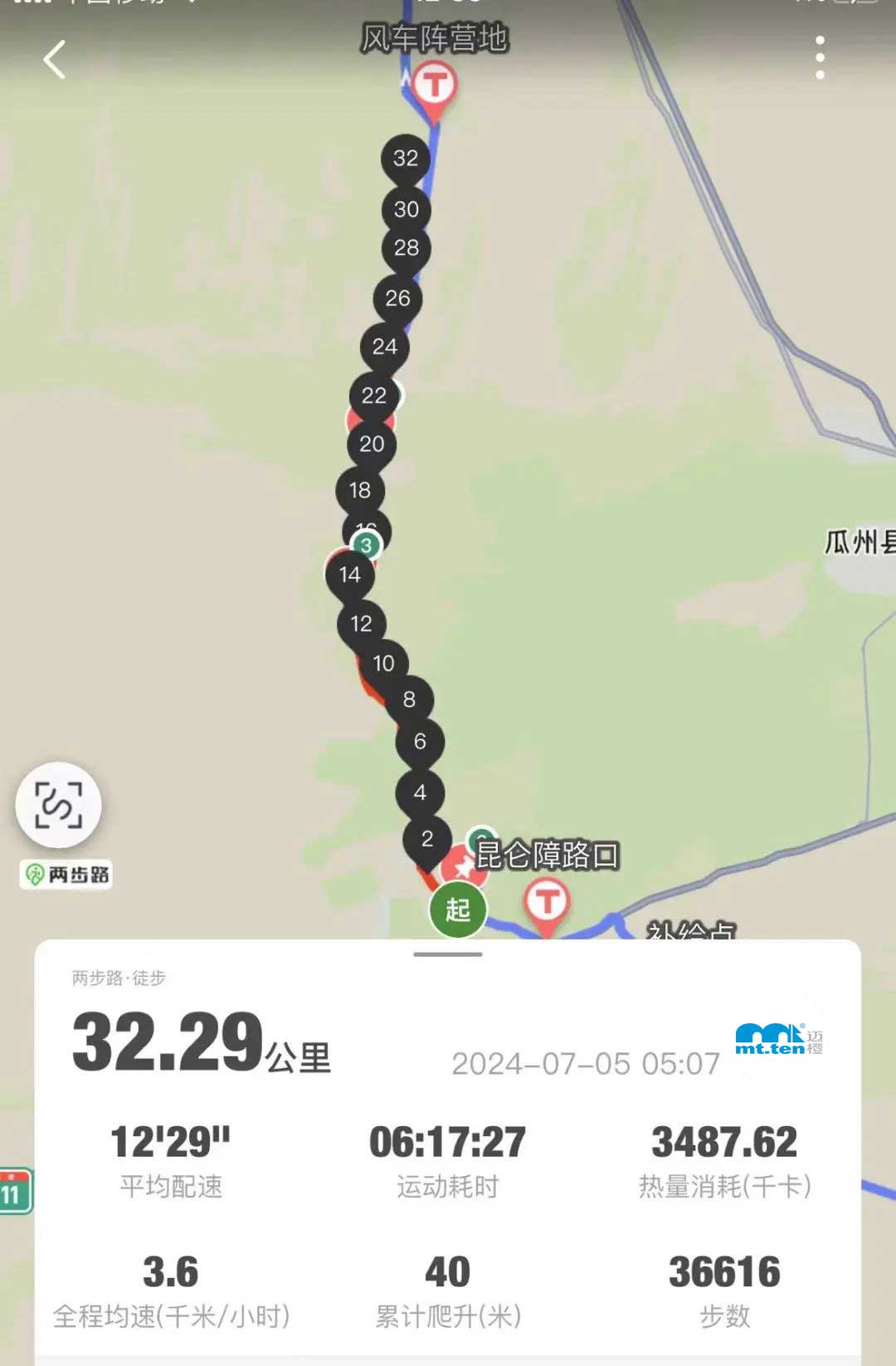
Task: Tap the back arrow at top left
Action: [53, 60]
